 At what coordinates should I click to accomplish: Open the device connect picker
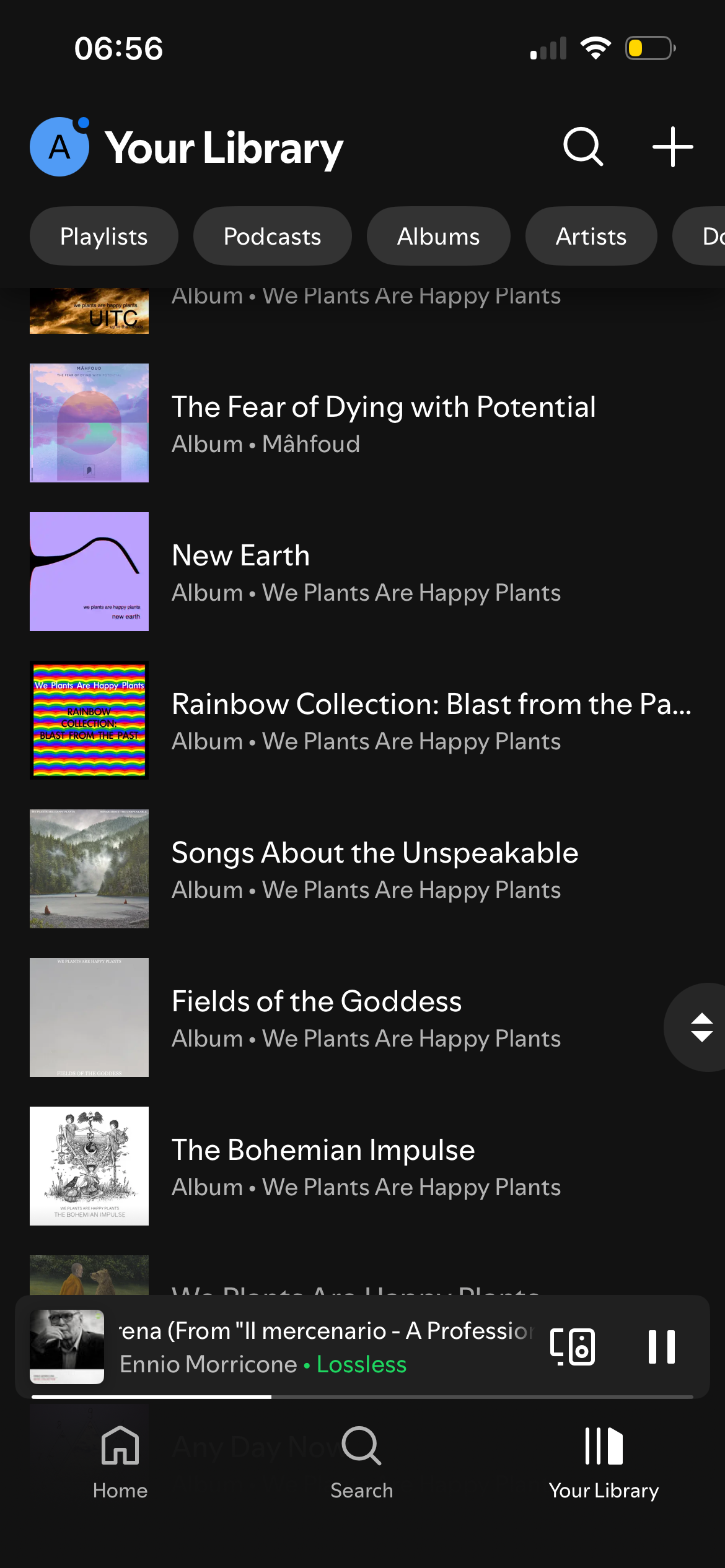tap(573, 1347)
